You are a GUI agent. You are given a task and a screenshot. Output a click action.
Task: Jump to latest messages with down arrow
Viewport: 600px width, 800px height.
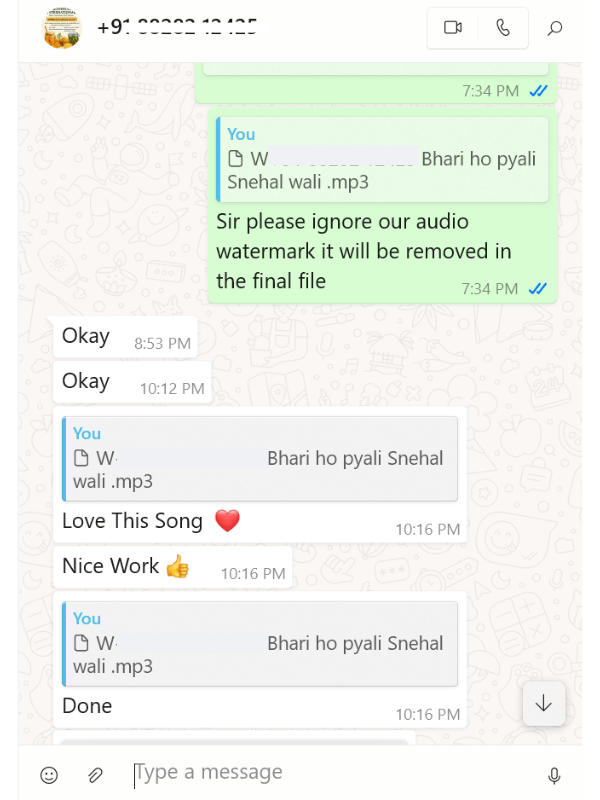coord(543,703)
